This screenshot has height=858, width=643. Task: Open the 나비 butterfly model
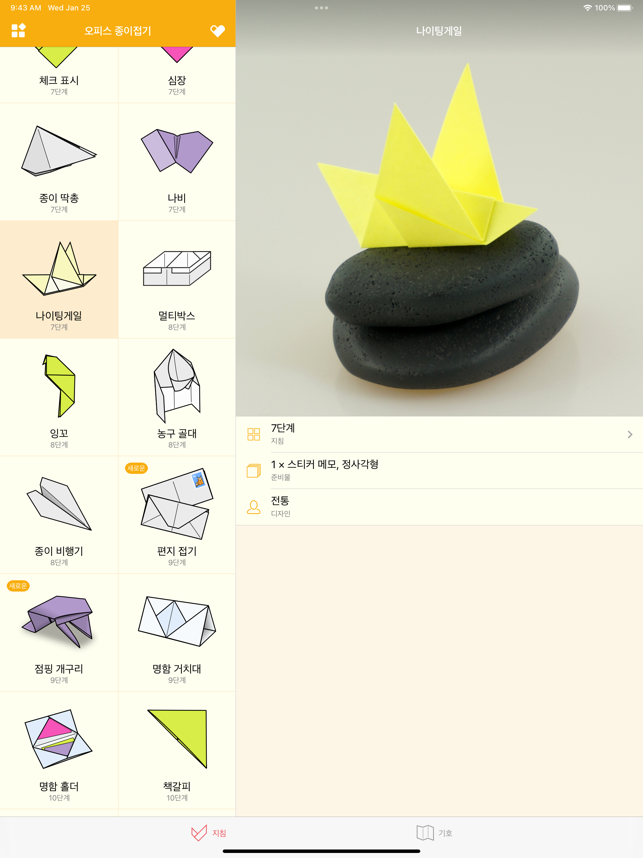click(177, 163)
